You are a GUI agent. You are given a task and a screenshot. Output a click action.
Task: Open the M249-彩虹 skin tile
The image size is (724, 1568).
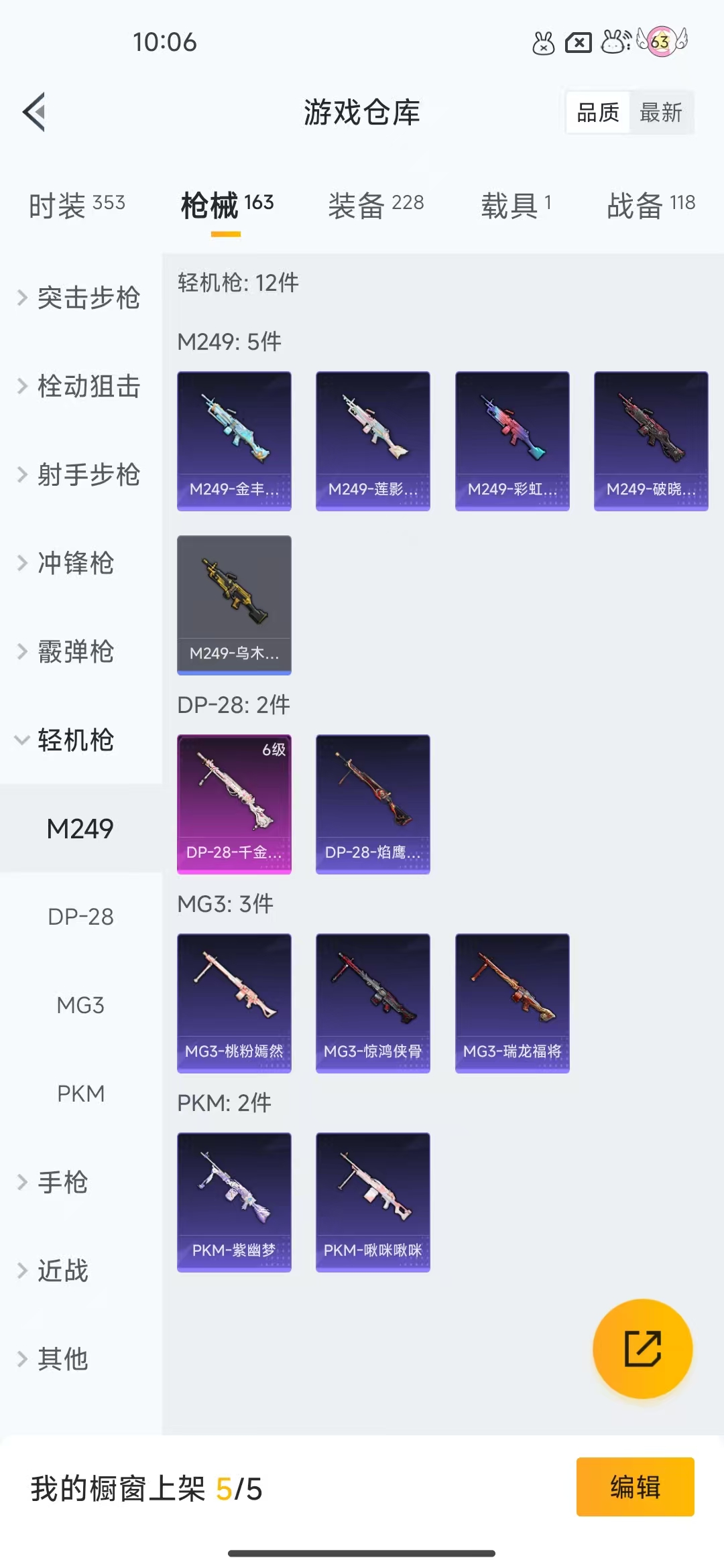point(512,441)
